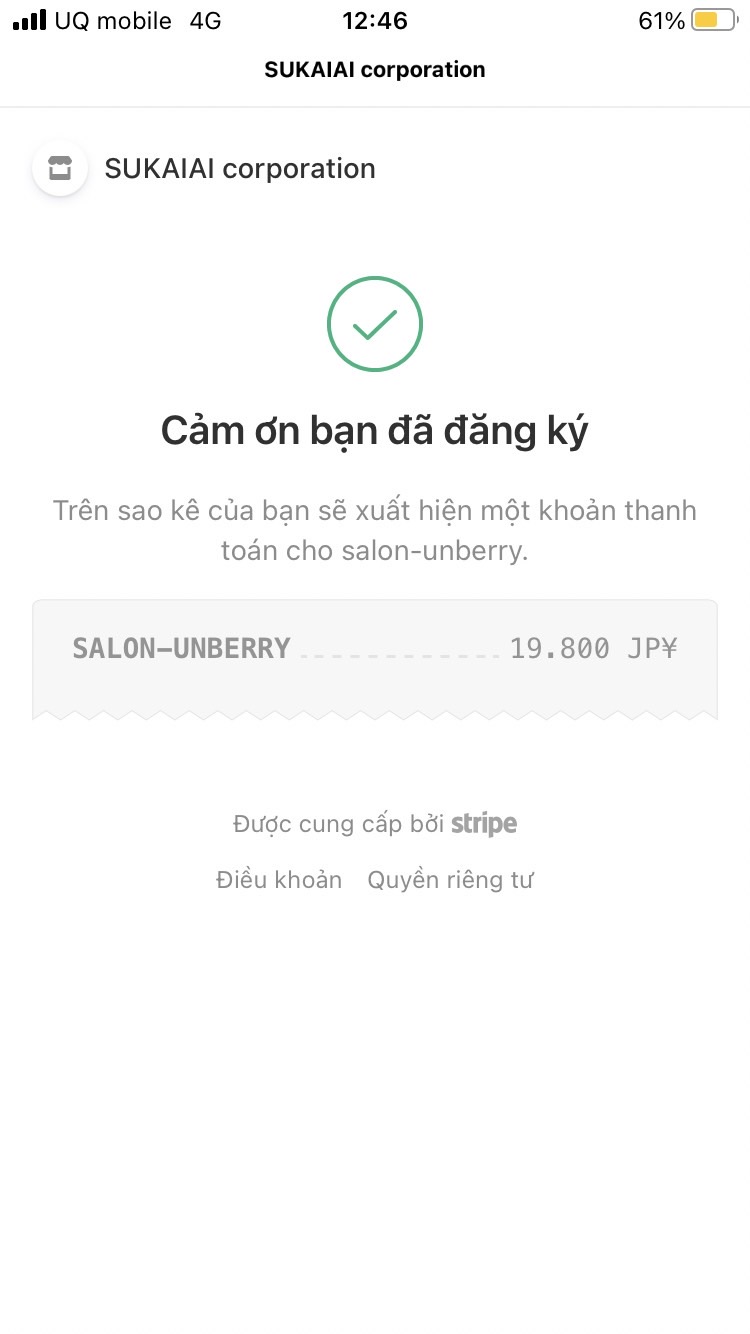Viewport: 750px width, 1334px height.
Task: Tap the Stripe provider link
Action: pyautogui.click(x=375, y=824)
